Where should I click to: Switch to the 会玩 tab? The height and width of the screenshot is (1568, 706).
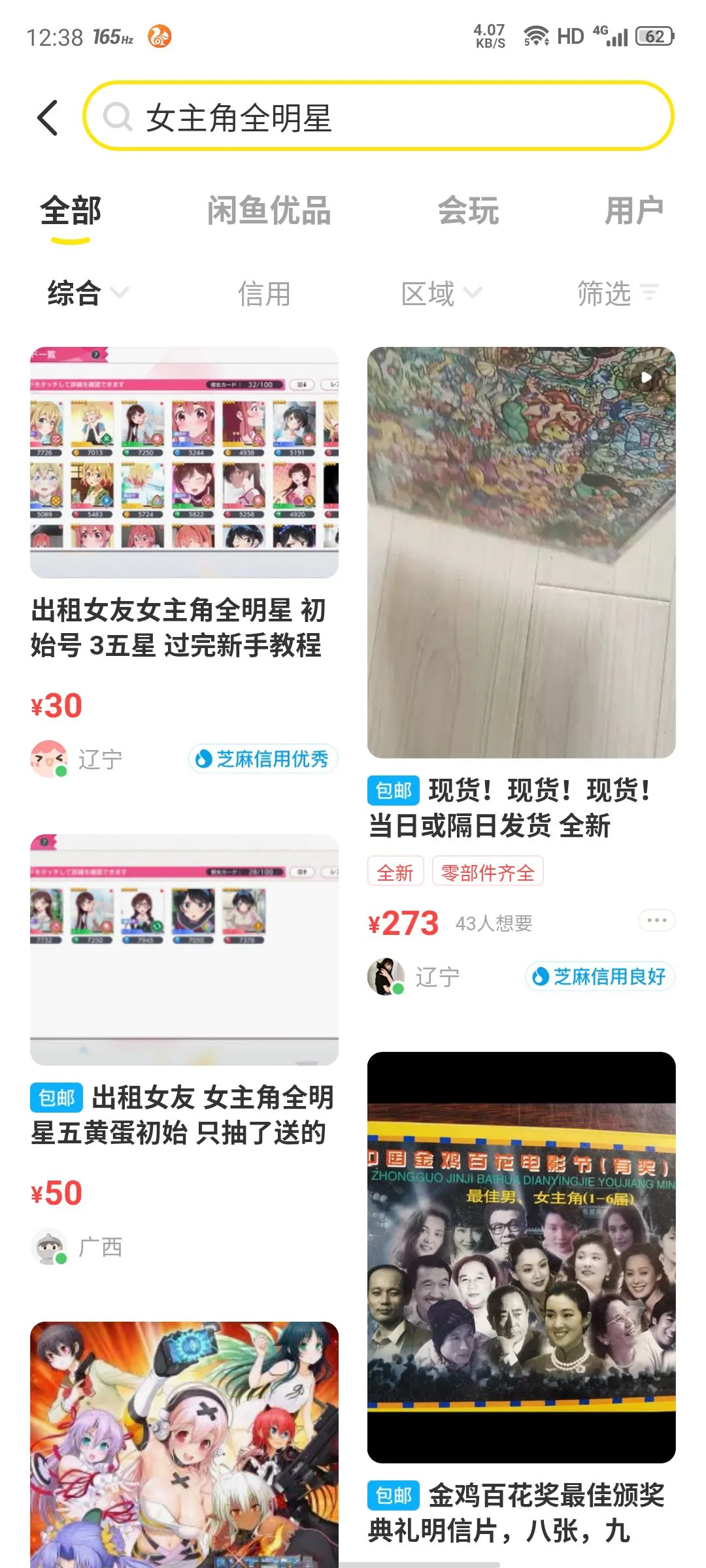click(x=468, y=211)
